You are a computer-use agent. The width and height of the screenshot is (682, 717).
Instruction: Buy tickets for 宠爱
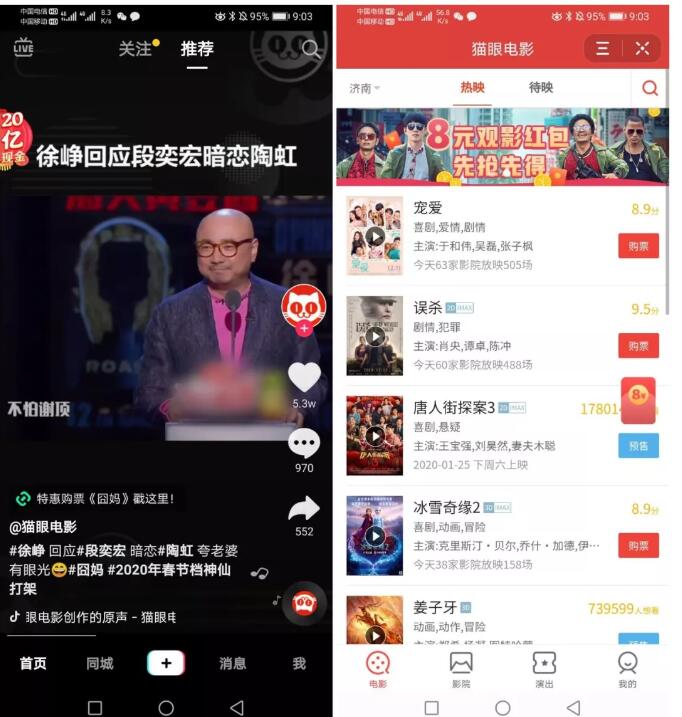tap(638, 245)
